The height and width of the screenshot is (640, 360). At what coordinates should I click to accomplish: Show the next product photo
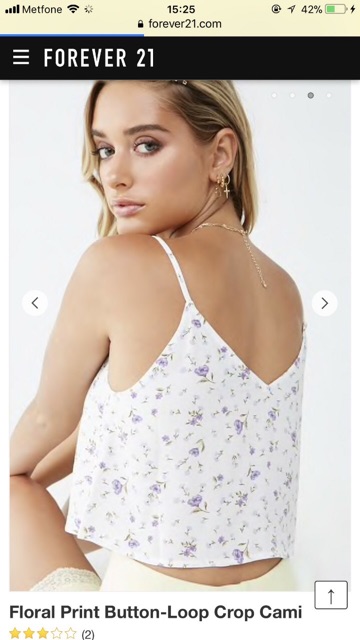click(x=324, y=303)
